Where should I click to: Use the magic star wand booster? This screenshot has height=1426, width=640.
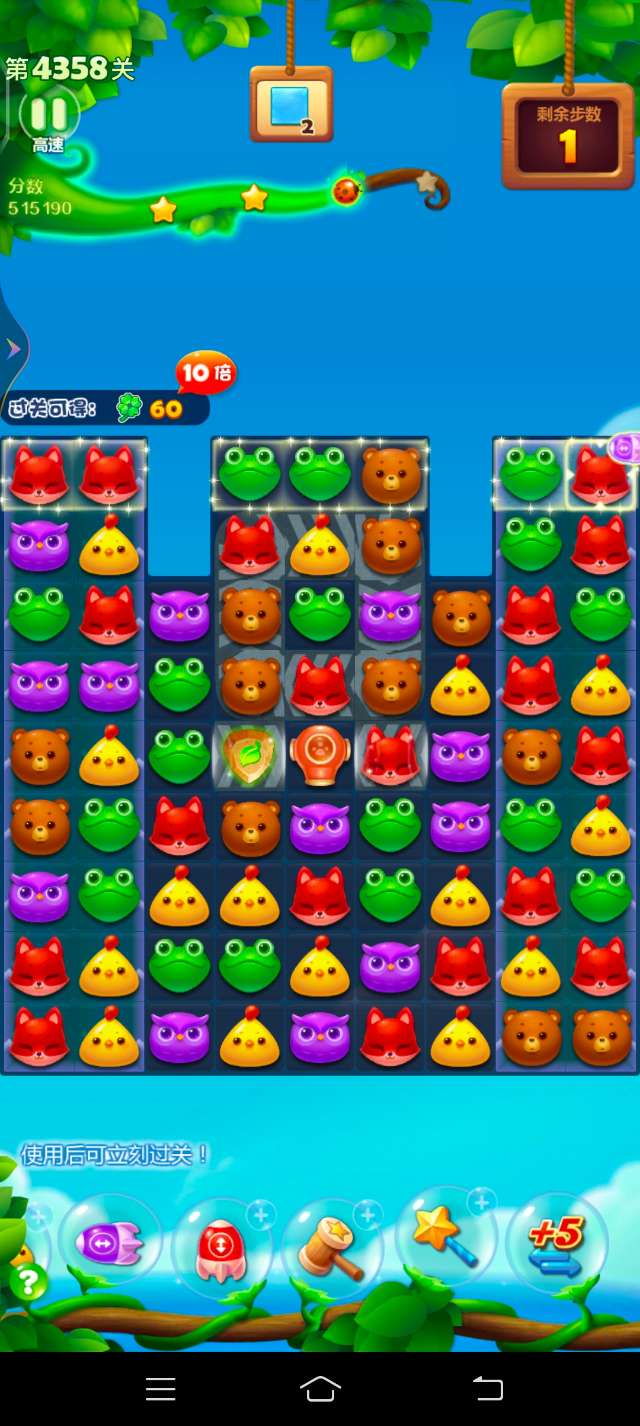445,1238
